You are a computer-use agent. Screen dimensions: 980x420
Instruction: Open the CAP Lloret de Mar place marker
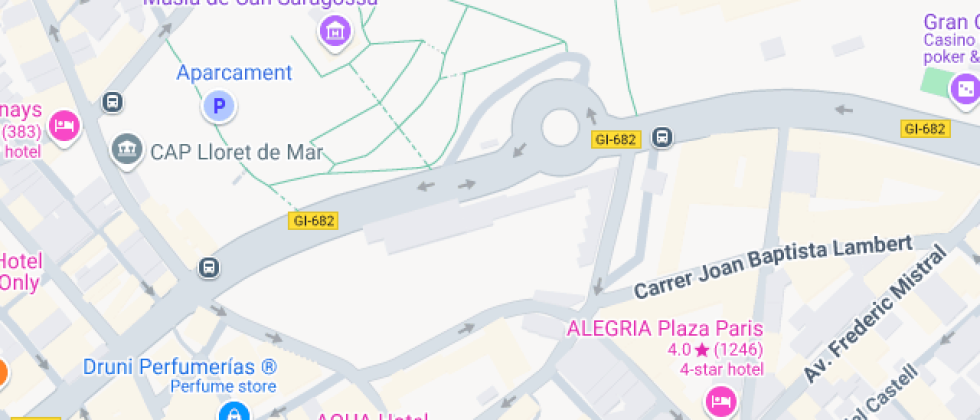(126, 151)
